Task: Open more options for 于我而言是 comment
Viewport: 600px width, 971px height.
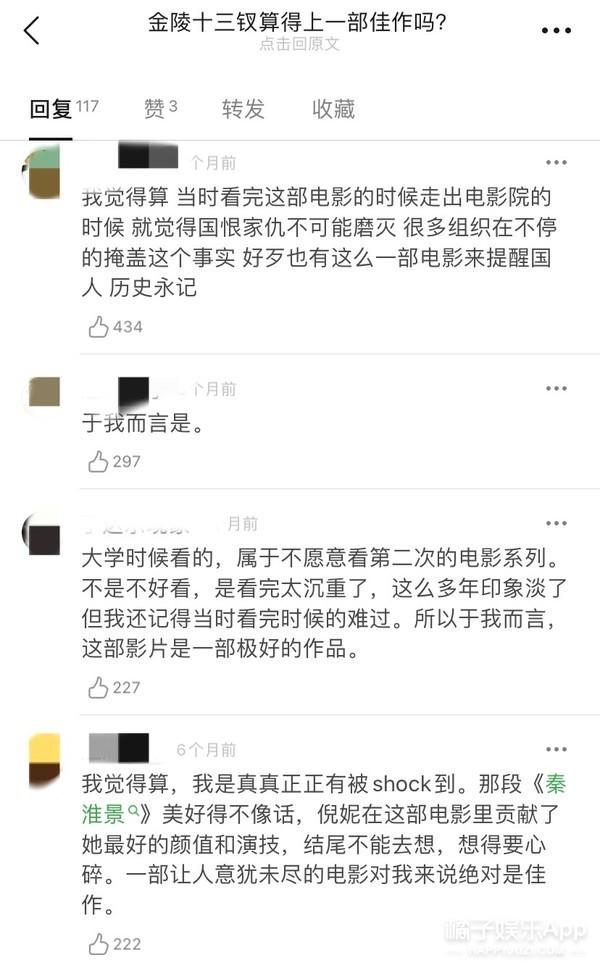Action: click(x=556, y=388)
